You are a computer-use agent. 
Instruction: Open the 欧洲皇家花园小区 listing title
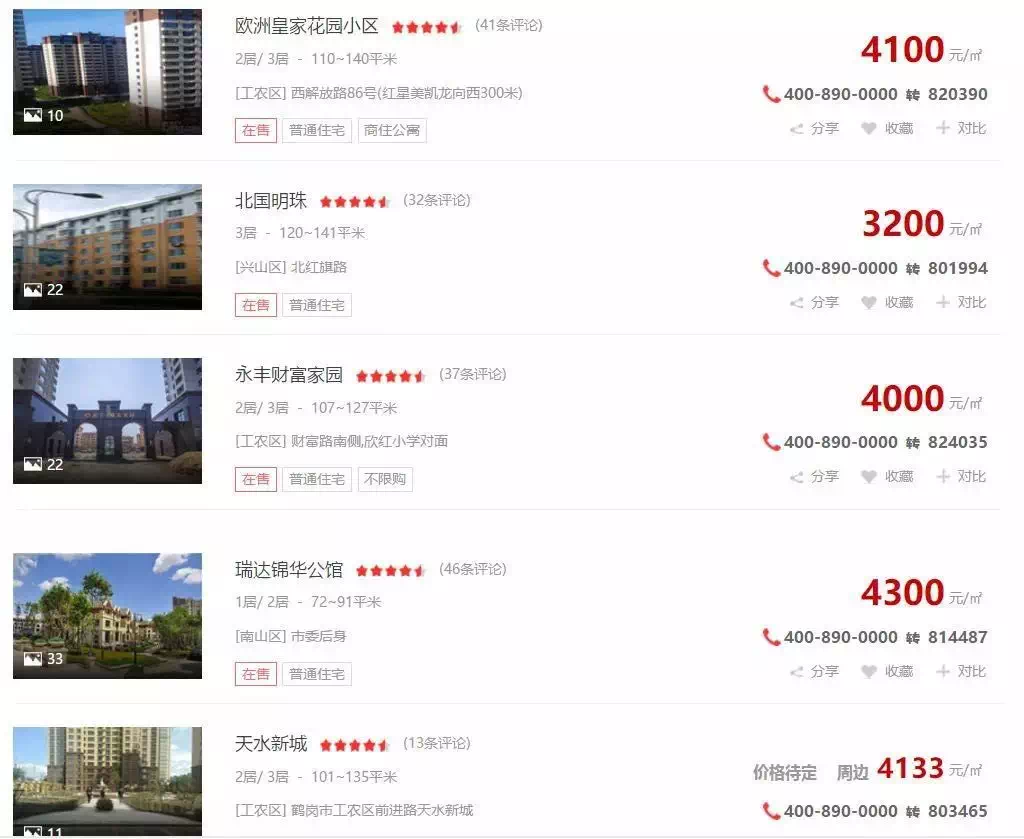[x=307, y=26]
